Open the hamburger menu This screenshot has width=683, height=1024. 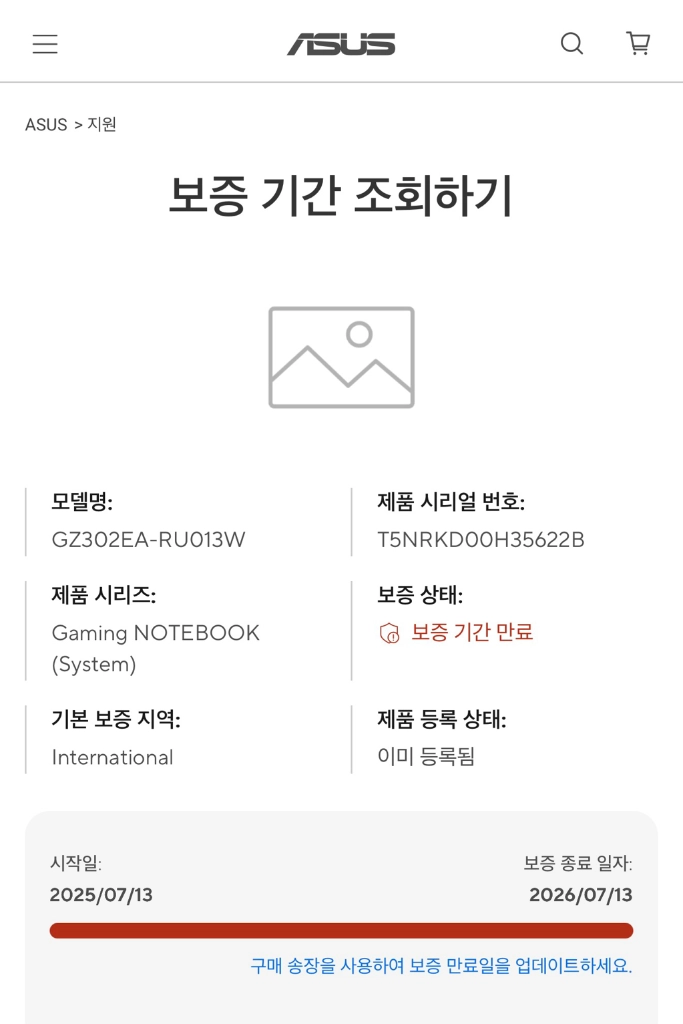coord(45,44)
